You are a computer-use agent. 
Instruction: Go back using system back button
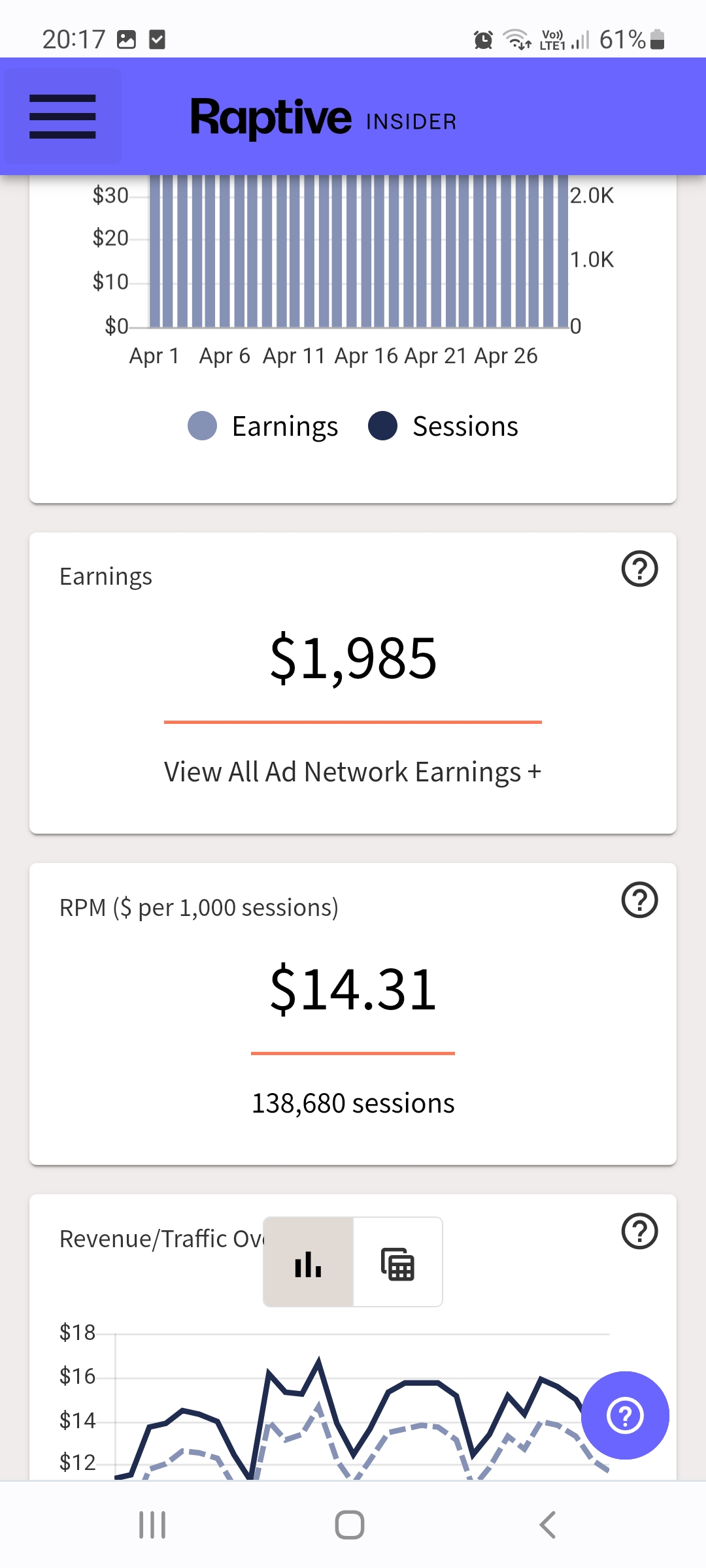[548, 1525]
